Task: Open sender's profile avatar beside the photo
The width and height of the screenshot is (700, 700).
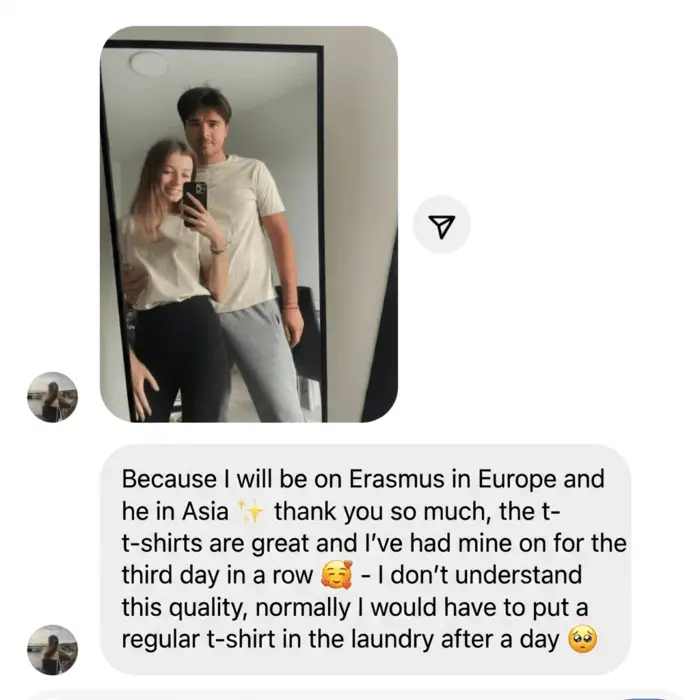Action: click(x=52, y=398)
